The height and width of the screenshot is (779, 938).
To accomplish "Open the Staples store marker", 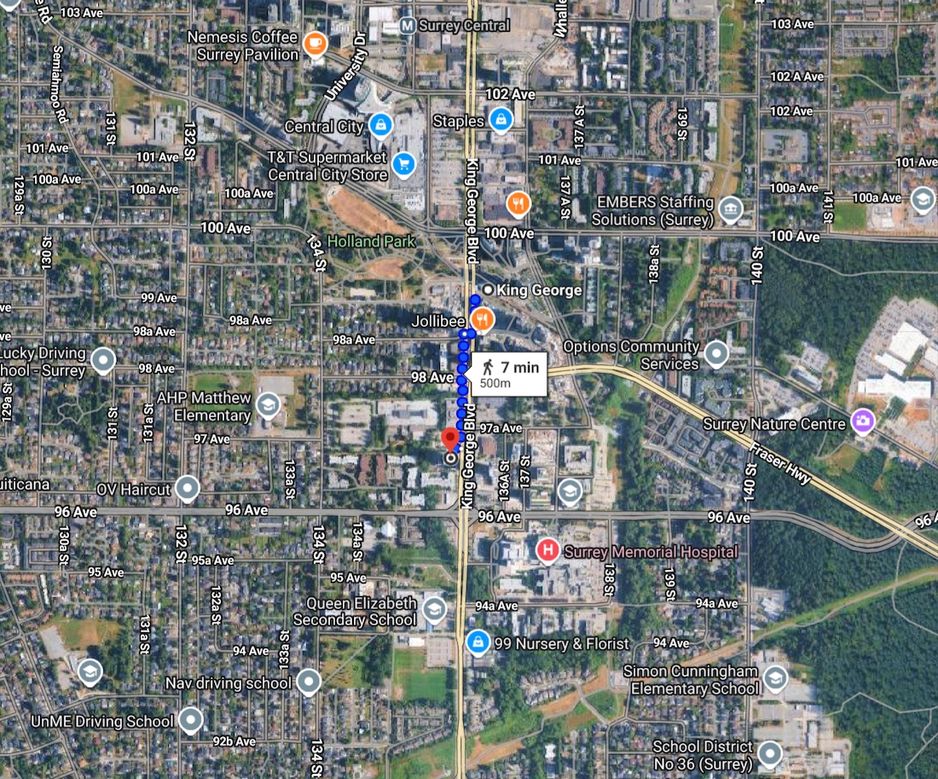I will point(502,120).
